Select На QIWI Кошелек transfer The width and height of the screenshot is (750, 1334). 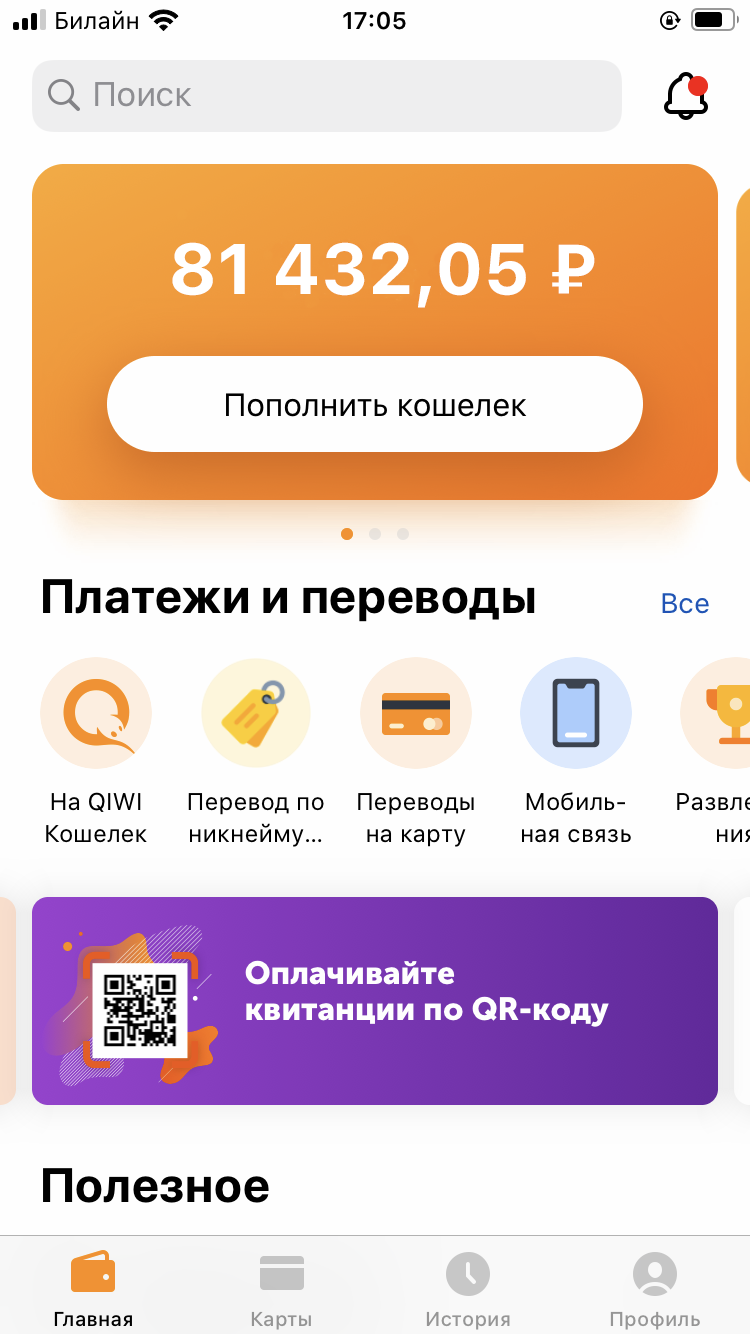[x=96, y=752]
